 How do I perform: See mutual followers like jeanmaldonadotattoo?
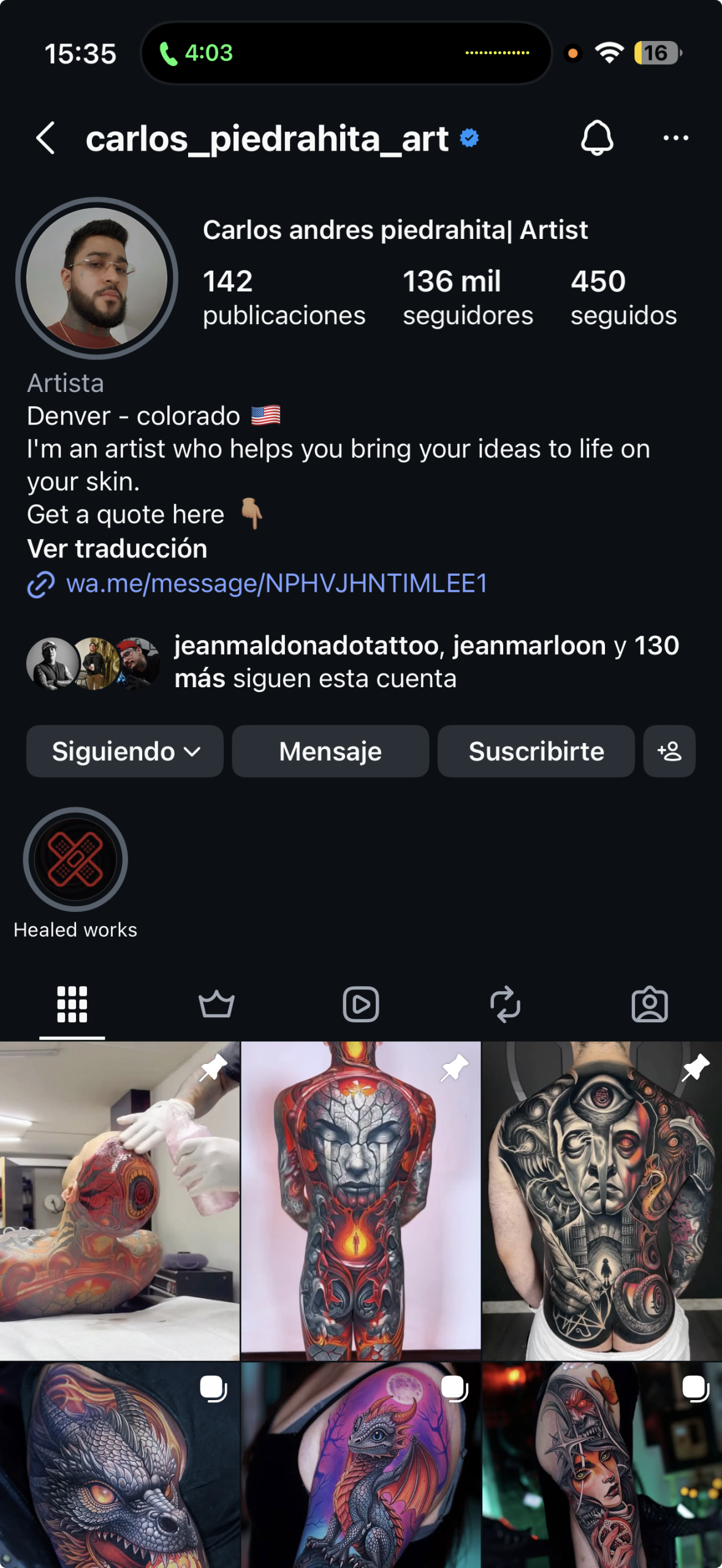(425, 662)
